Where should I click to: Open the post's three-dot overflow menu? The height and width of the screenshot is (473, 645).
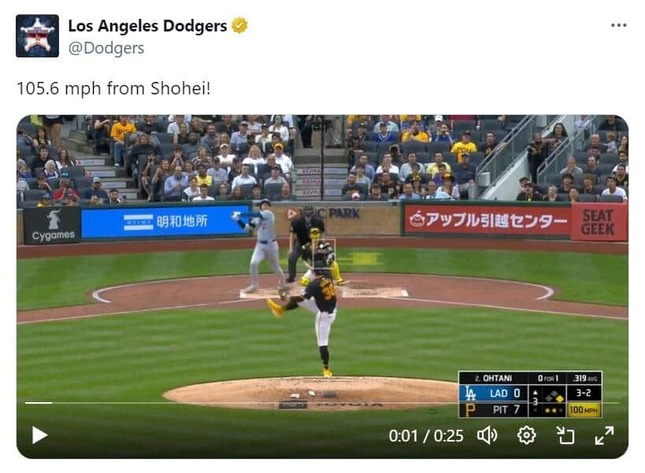pos(618,25)
